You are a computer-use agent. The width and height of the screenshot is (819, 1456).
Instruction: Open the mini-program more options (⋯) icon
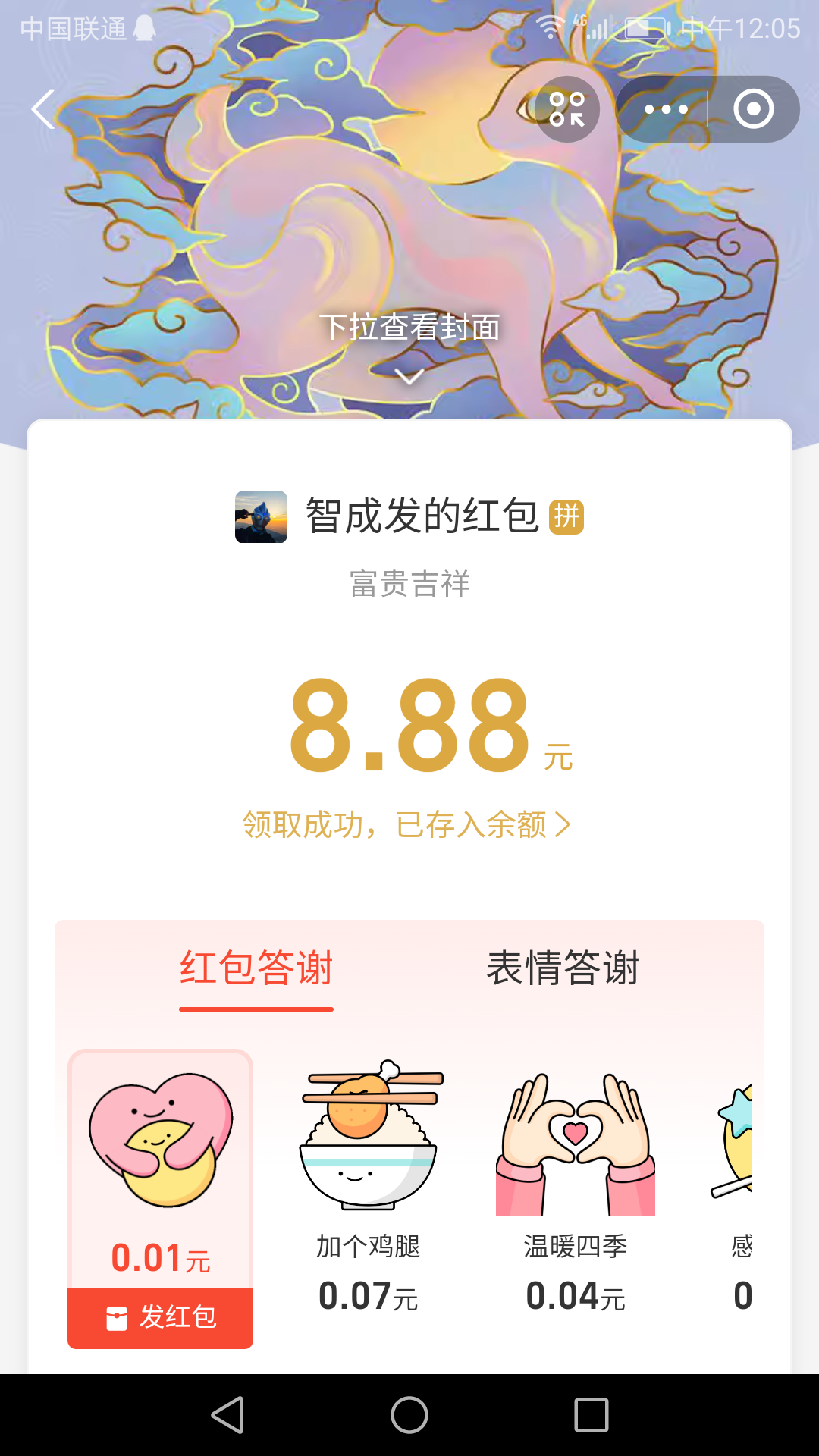pyautogui.click(x=663, y=109)
